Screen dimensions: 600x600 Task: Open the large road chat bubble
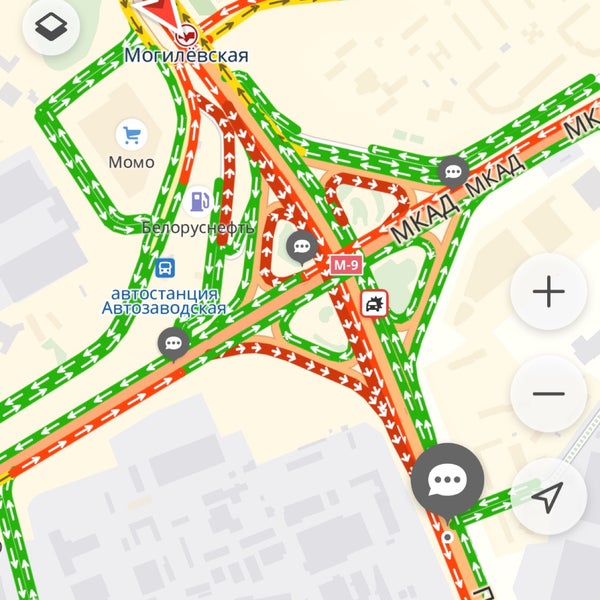[445, 480]
